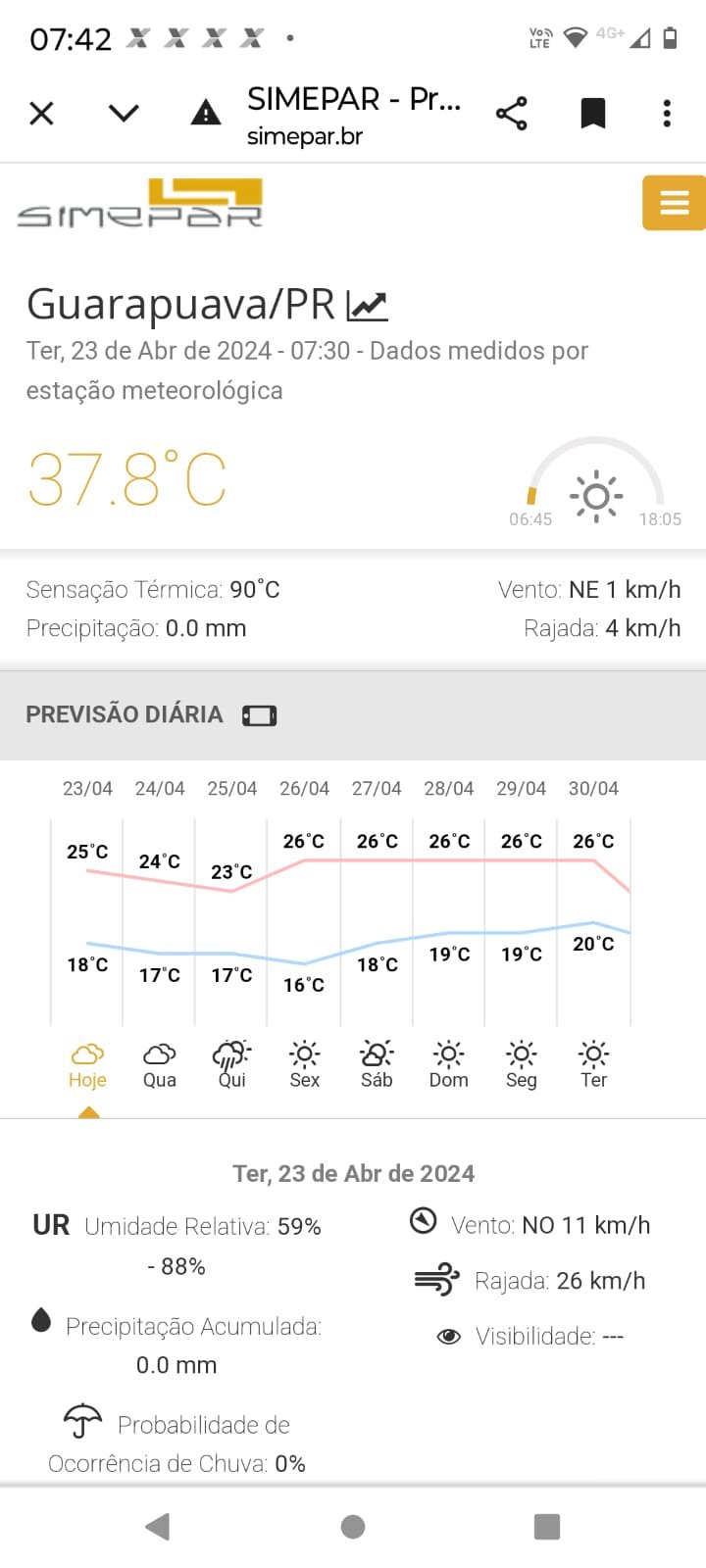Open the Seg forecast day
This screenshot has width=706, height=1568.
tap(522, 1066)
